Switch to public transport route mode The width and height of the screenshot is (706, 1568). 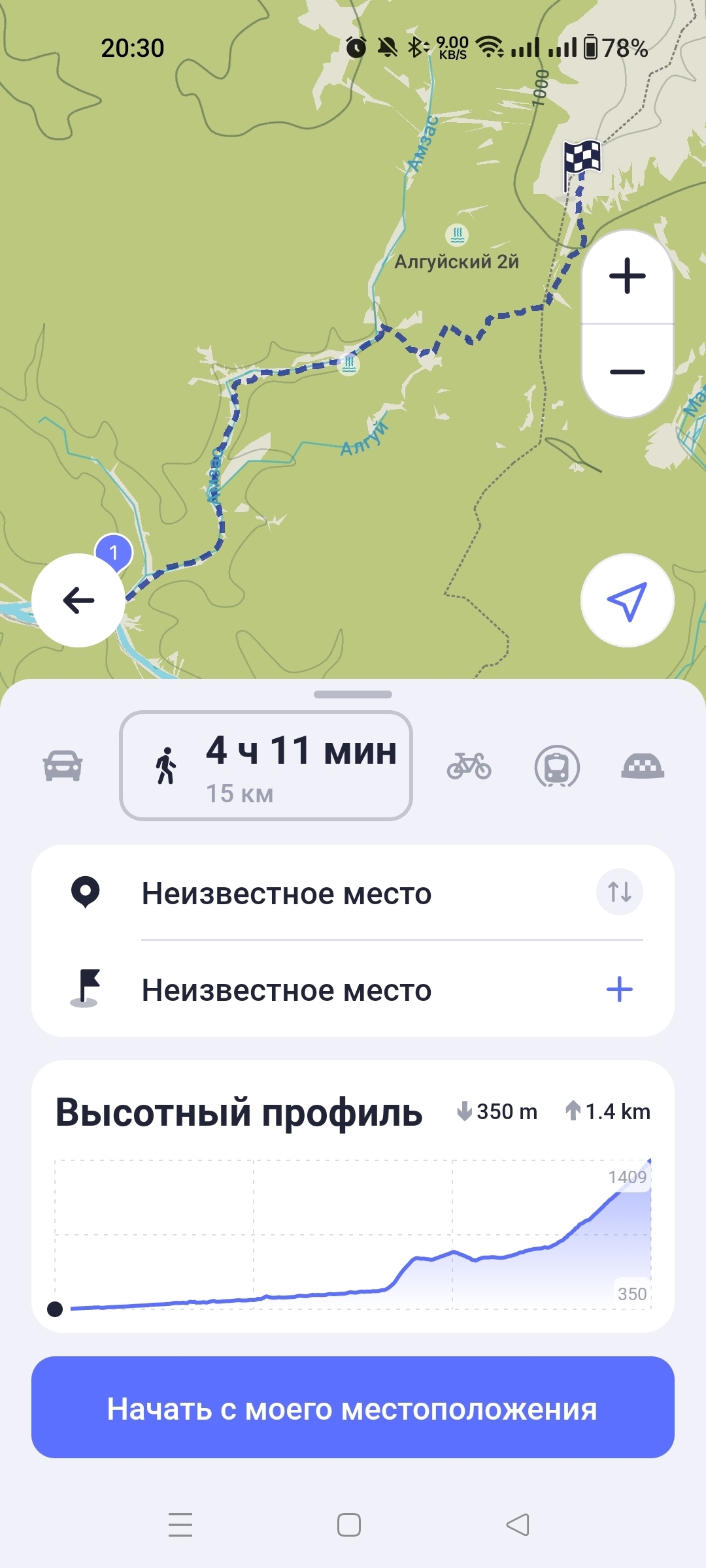(557, 766)
